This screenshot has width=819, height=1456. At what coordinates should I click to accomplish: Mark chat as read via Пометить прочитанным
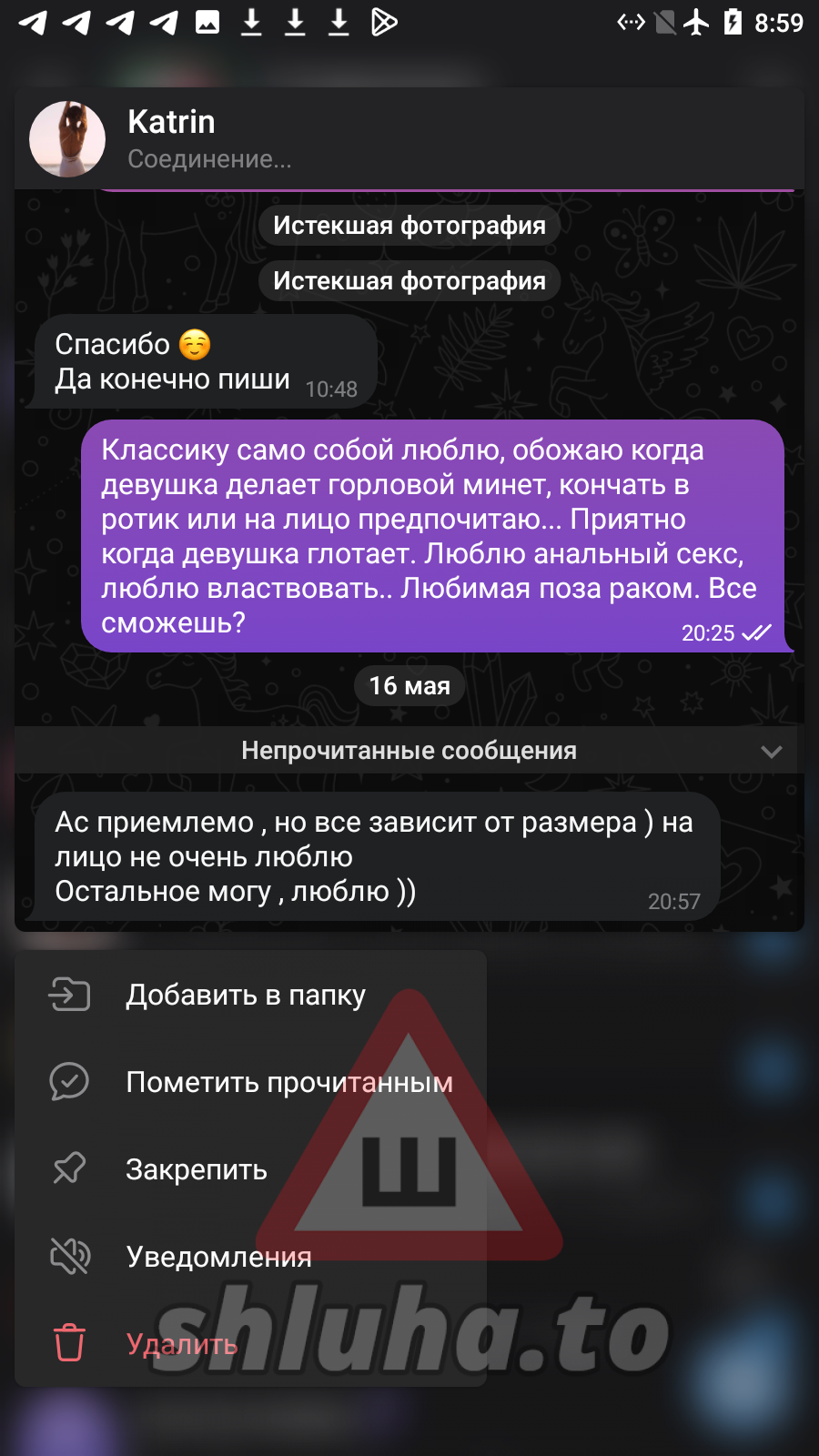250,1082
